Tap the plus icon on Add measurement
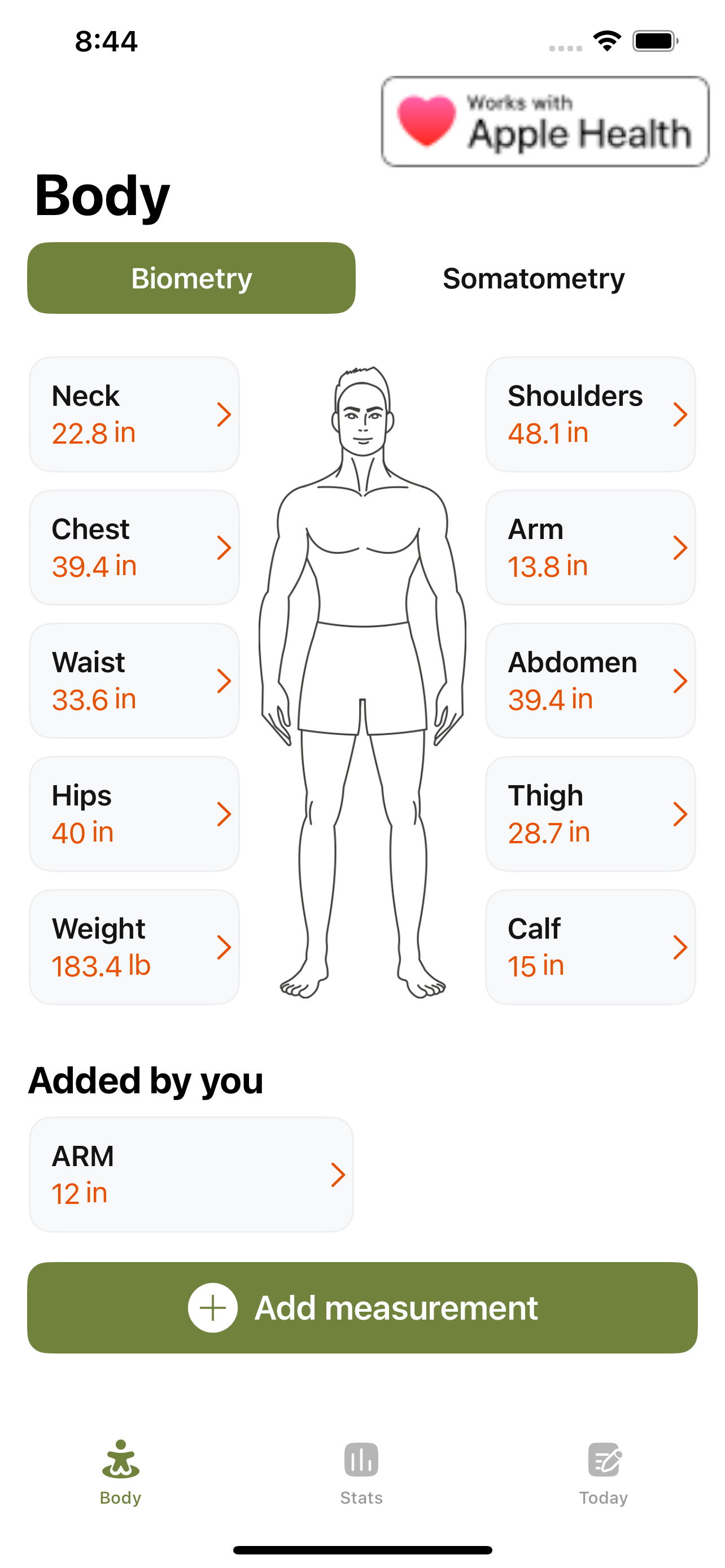 click(212, 1308)
